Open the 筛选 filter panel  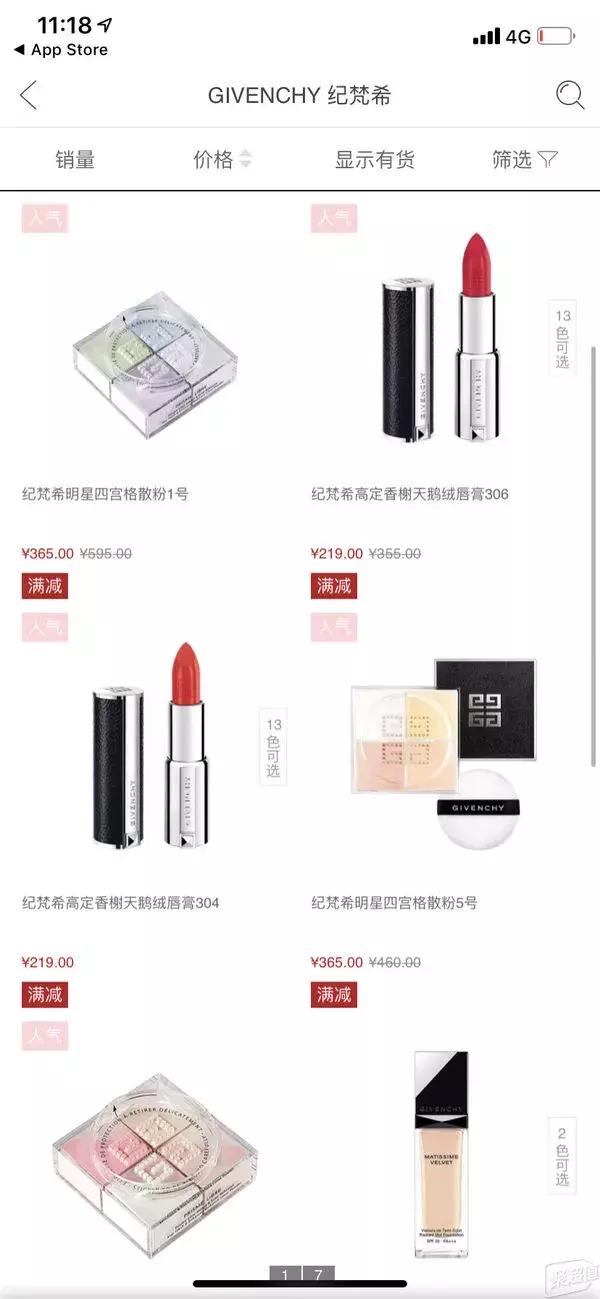[524, 159]
